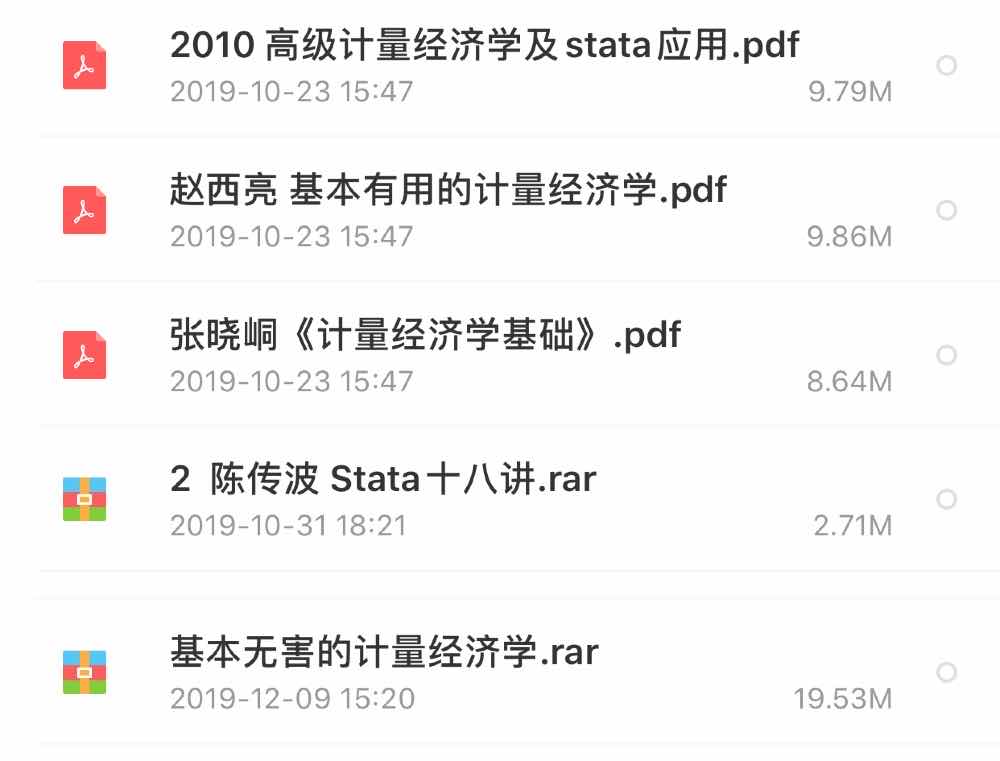Image resolution: width=1000 pixels, height=761 pixels.
Task: Open 基本无害的计量经济学.rar archive
Action: (x=384, y=652)
